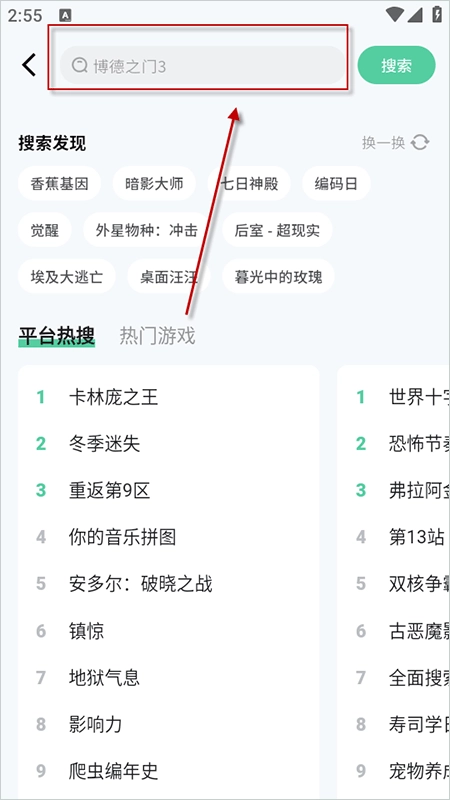Refresh suggestions with 换一换
Image resolution: width=450 pixels, height=800 pixels.
coord(395,143)
